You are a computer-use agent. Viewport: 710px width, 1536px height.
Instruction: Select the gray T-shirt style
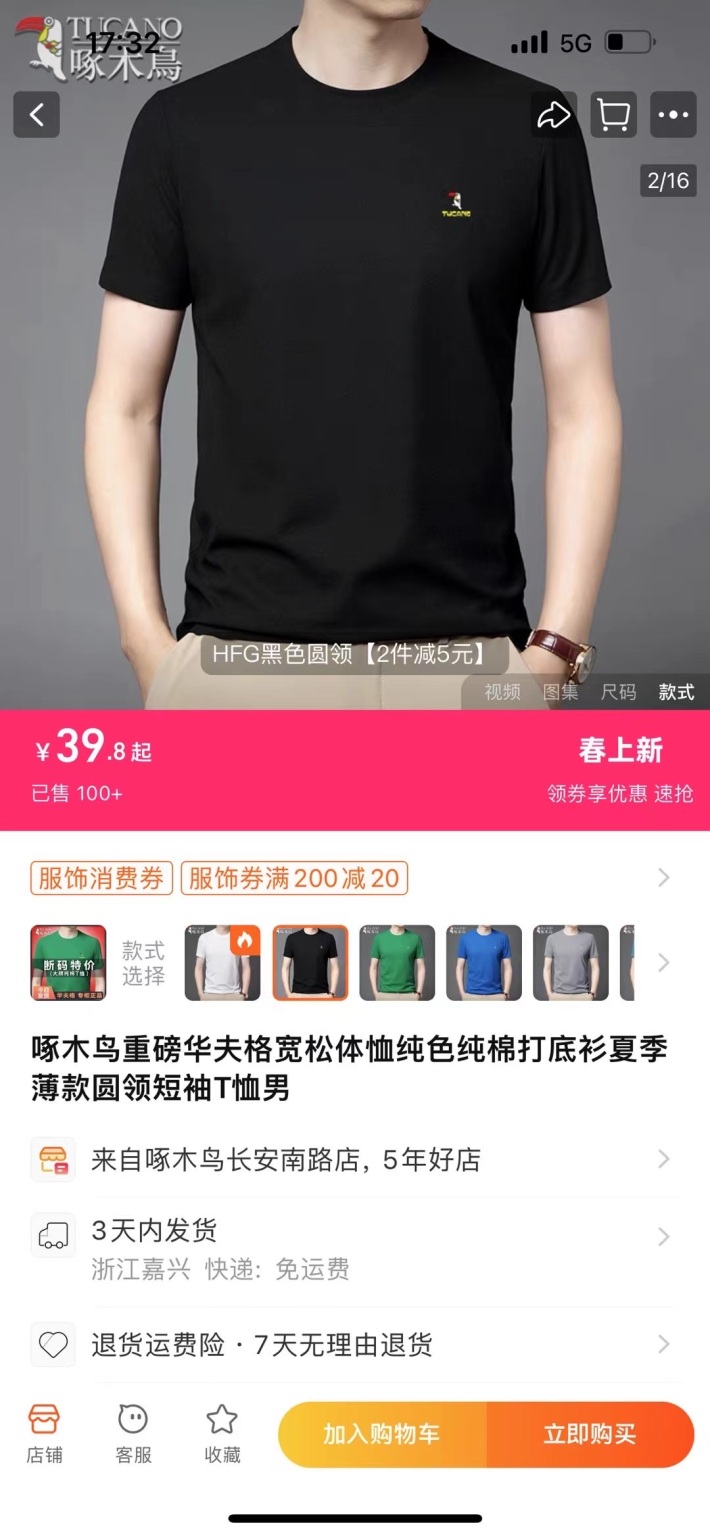571,962
